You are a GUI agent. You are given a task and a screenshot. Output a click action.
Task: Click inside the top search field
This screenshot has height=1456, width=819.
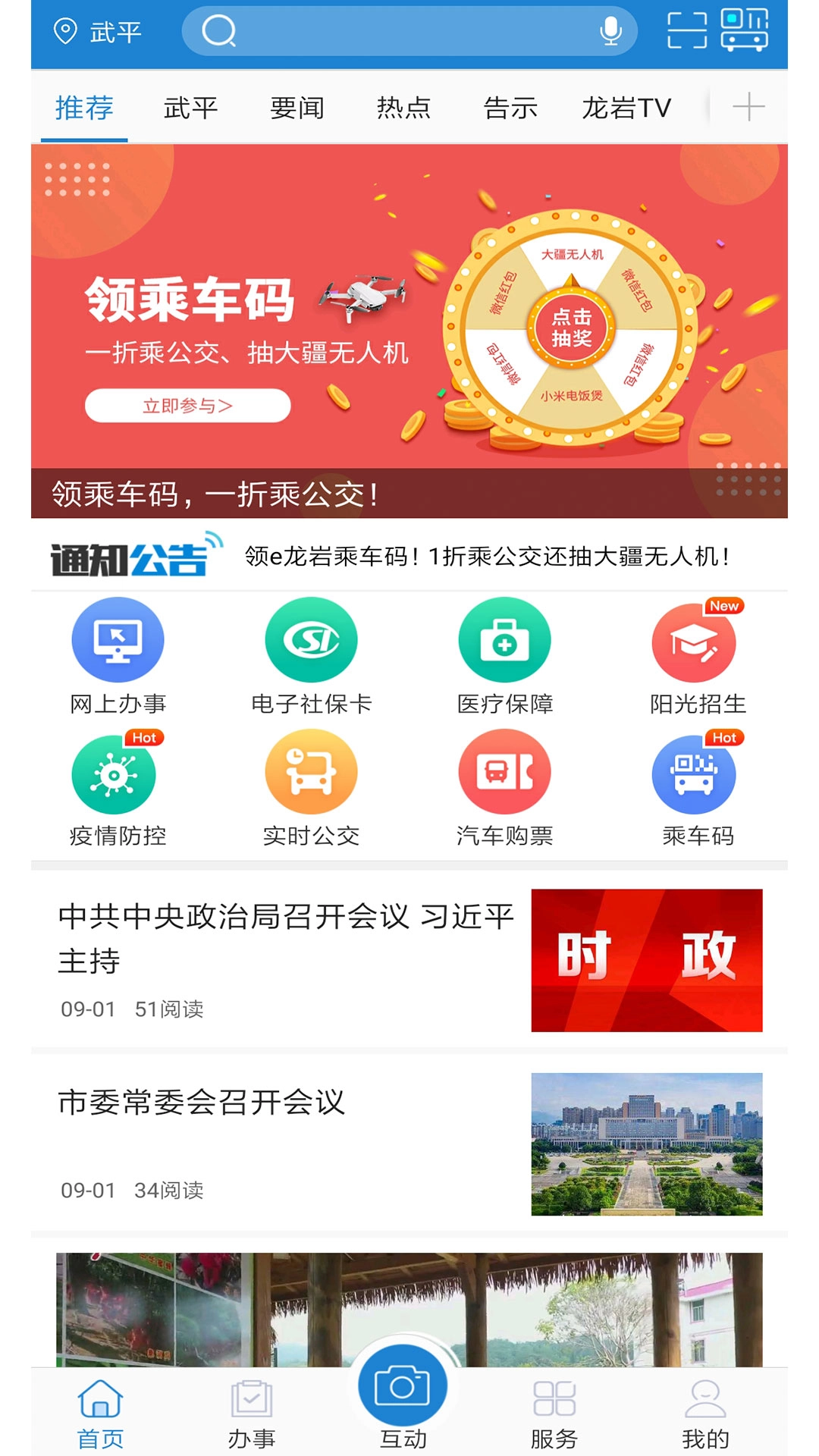[409, 33]
